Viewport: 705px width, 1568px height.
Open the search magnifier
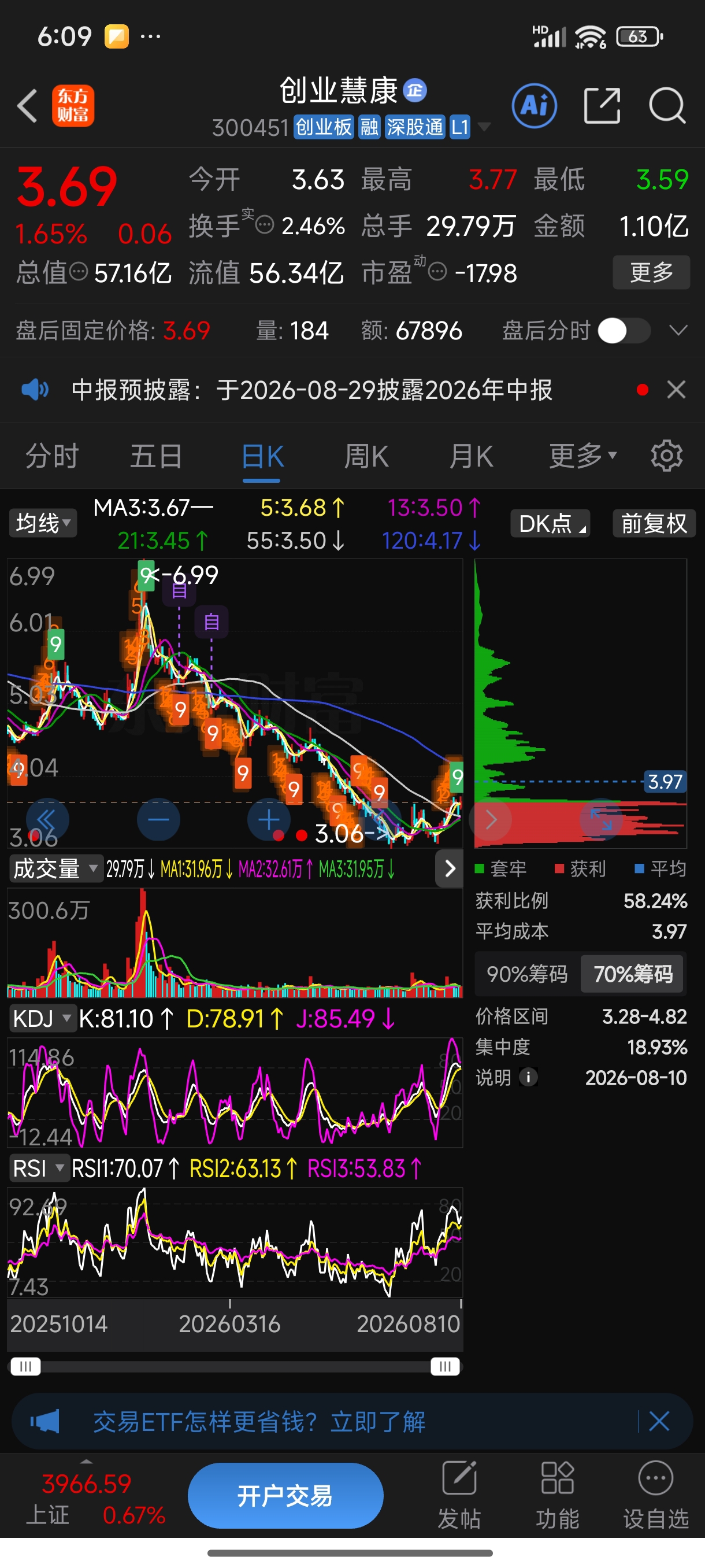[667, 106]
